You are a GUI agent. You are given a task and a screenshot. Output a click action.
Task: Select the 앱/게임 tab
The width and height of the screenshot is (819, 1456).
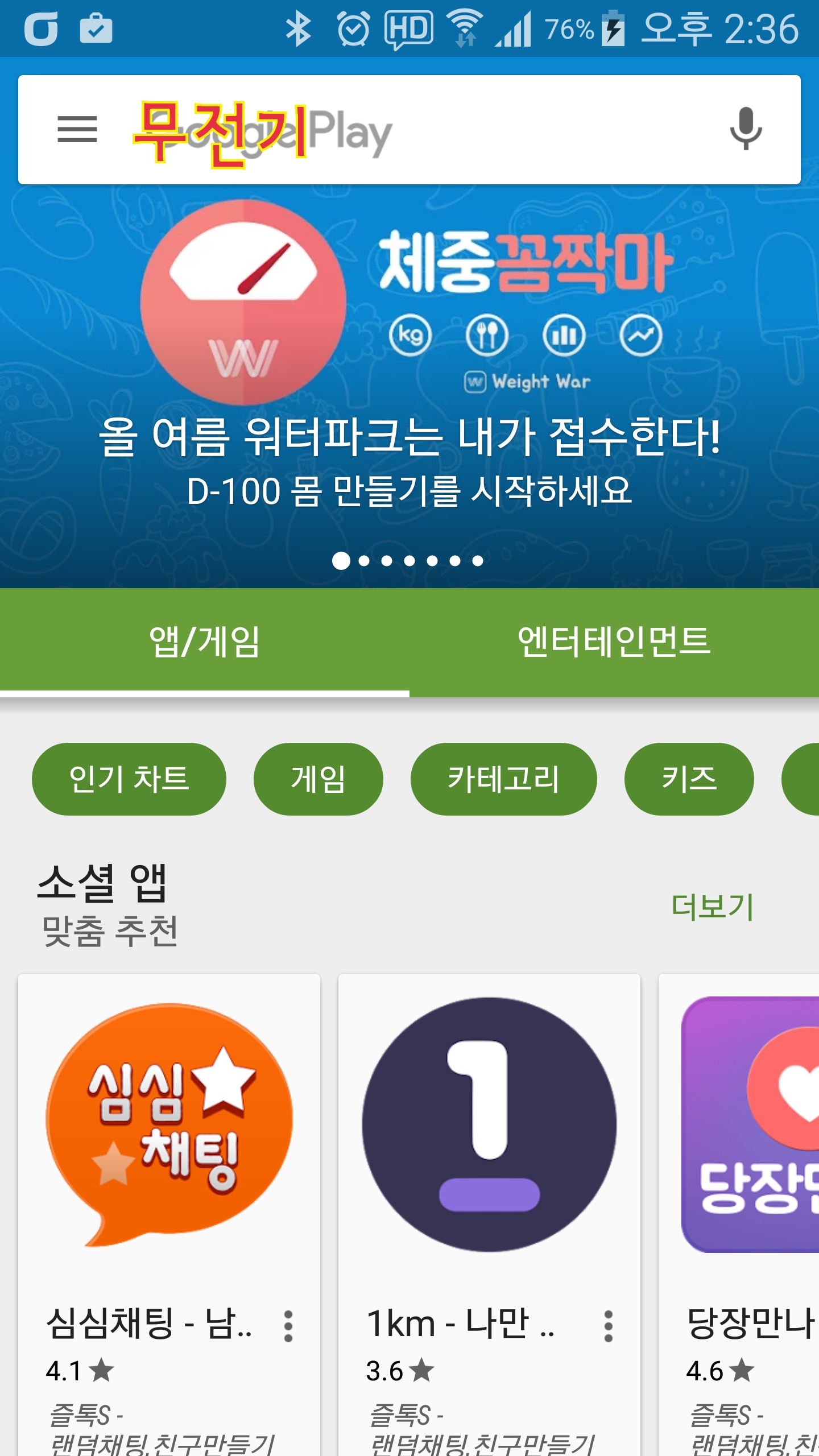pyautogui.click(x=205, y=642)
